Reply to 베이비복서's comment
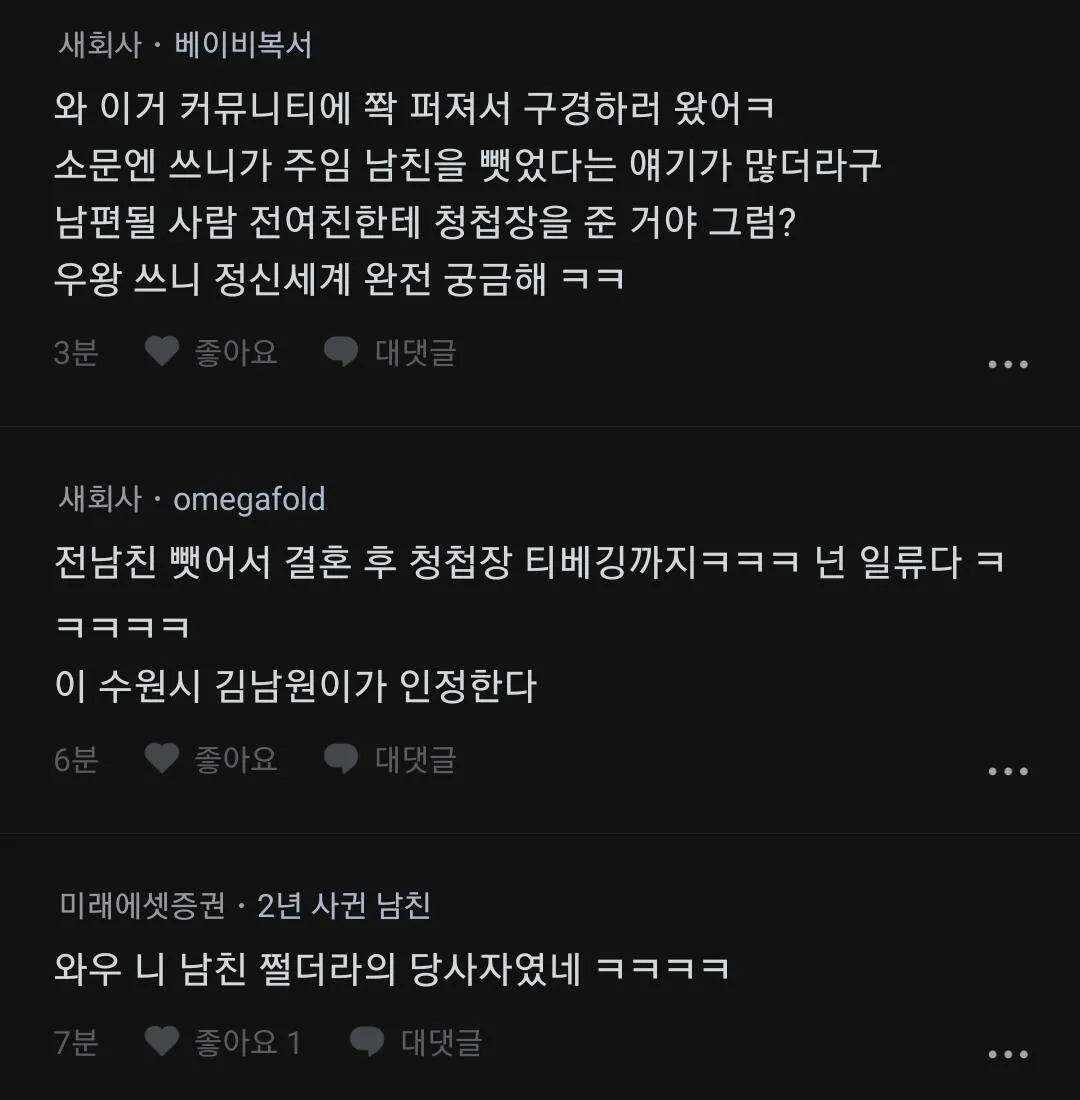Image resolution: width=1080 pixels, height=1100 pixels. (x=390, y=351)
